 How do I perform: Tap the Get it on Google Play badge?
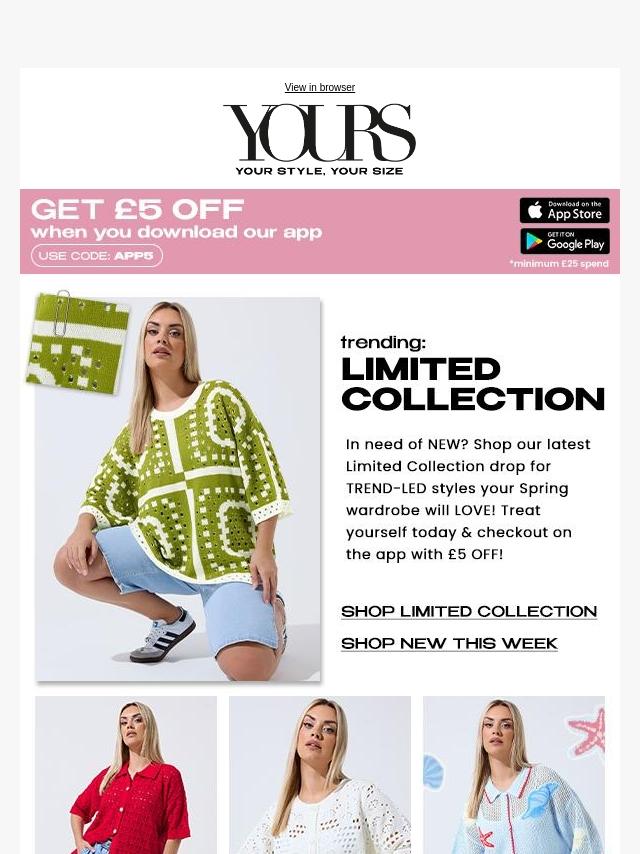tap(564, 241)
